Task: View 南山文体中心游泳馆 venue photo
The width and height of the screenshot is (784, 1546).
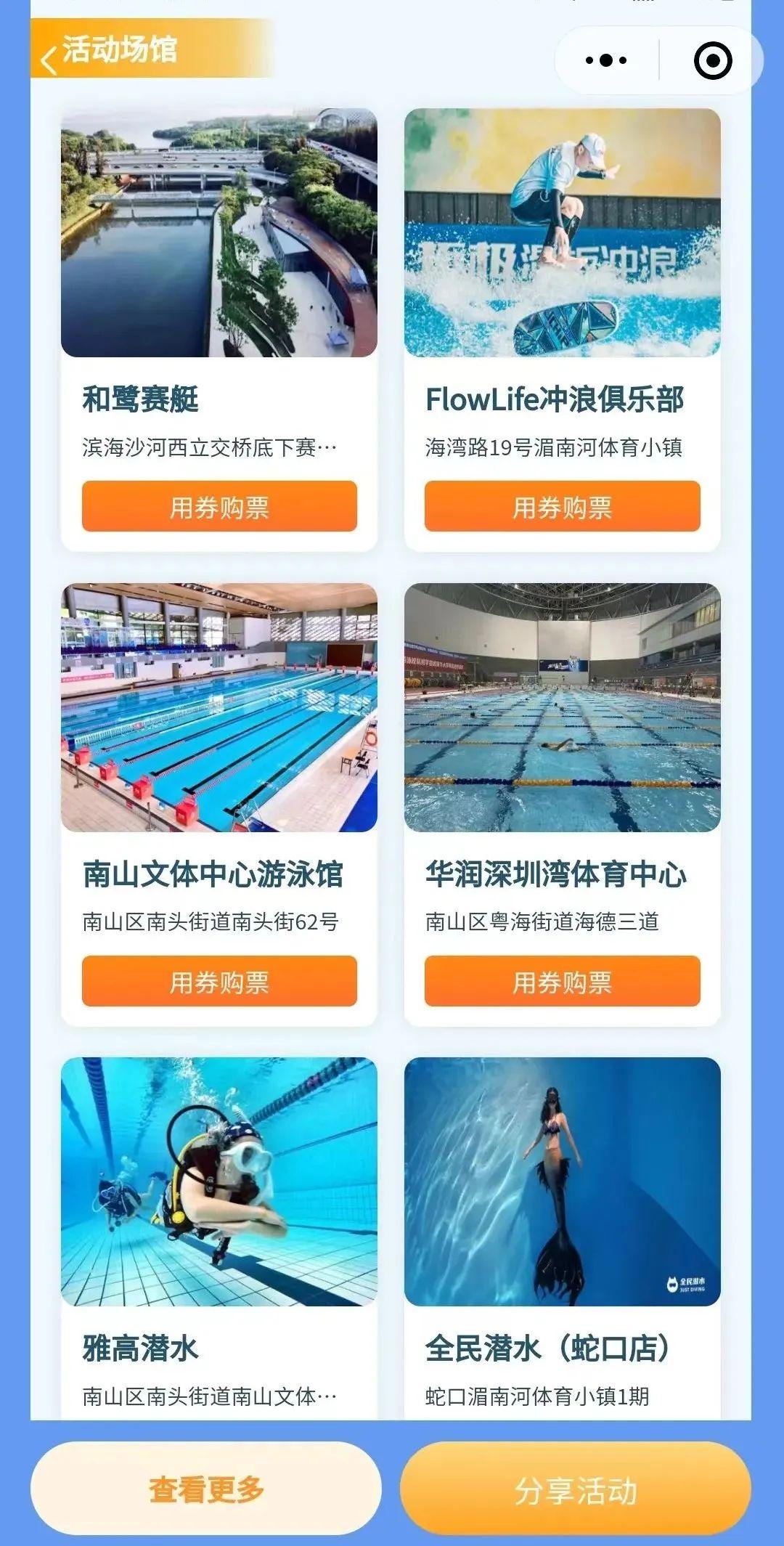Action: [219, 707]
